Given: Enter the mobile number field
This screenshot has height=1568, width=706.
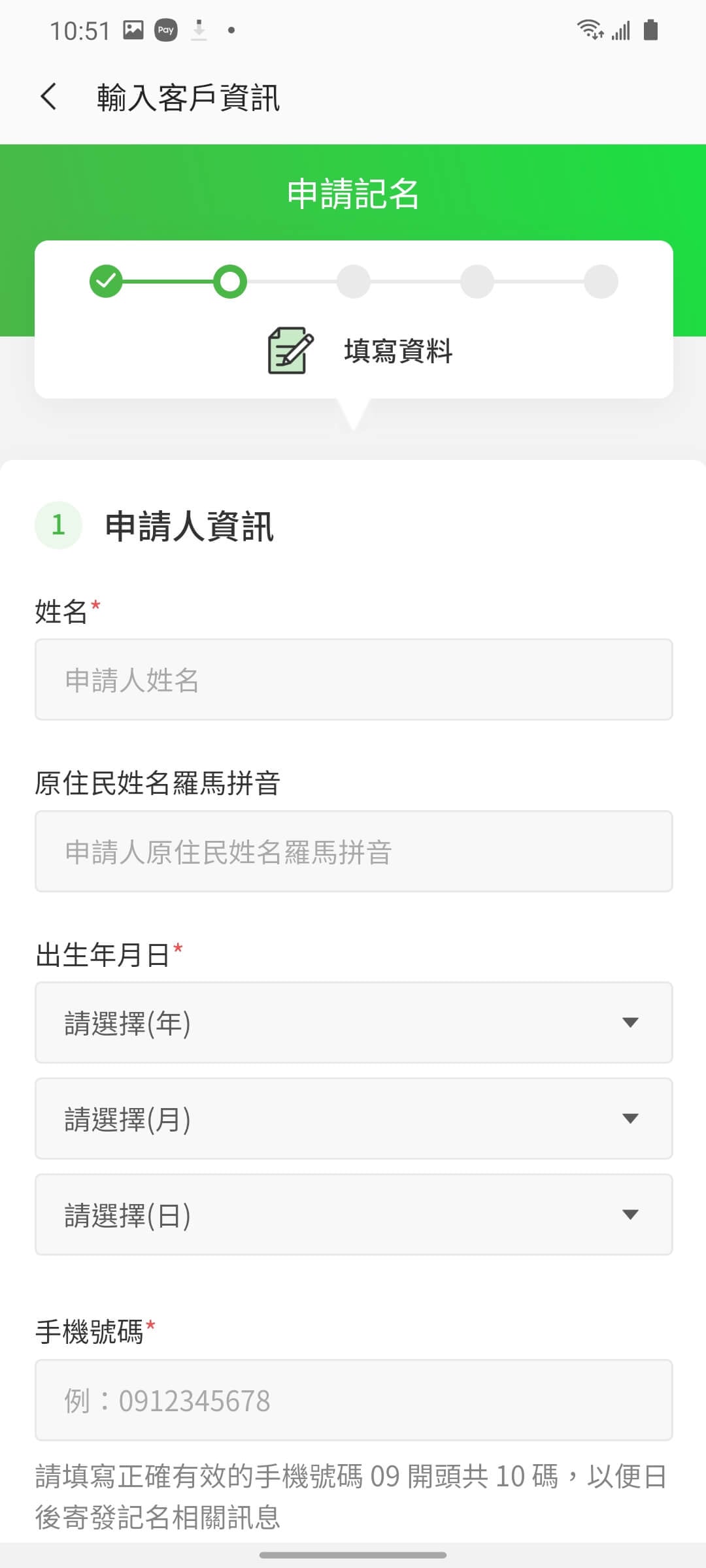Looking at the screenshot, I should (x=354, y=1400).
